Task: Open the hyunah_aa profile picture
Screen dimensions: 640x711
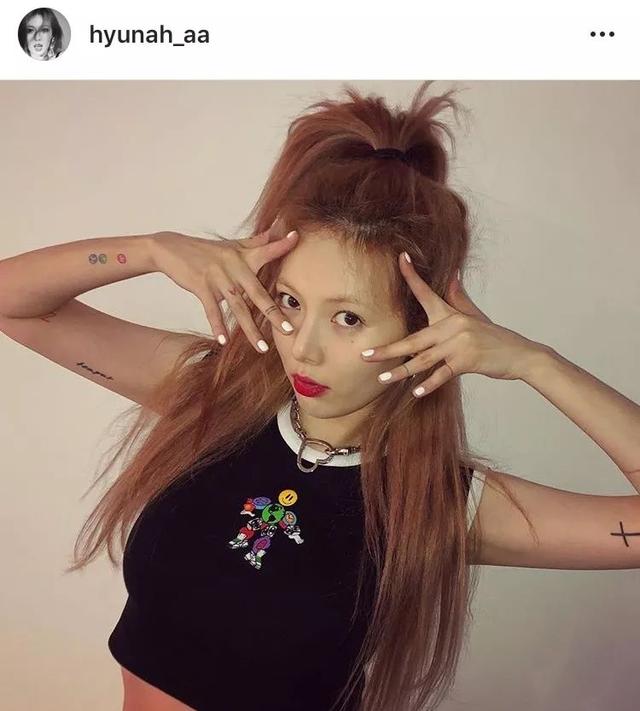Action: 44,35
